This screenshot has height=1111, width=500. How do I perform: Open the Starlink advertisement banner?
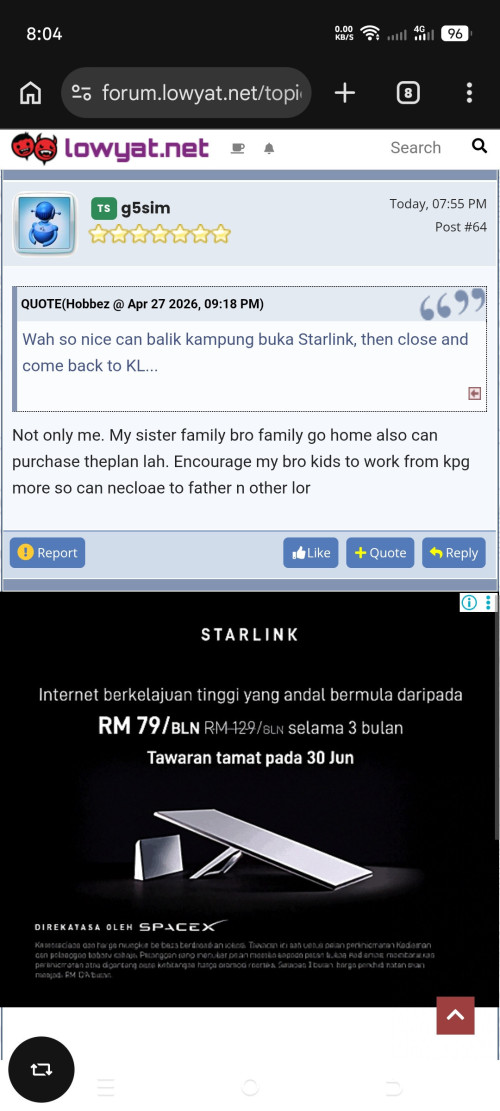pyautogui.click(x=249, y=799)
